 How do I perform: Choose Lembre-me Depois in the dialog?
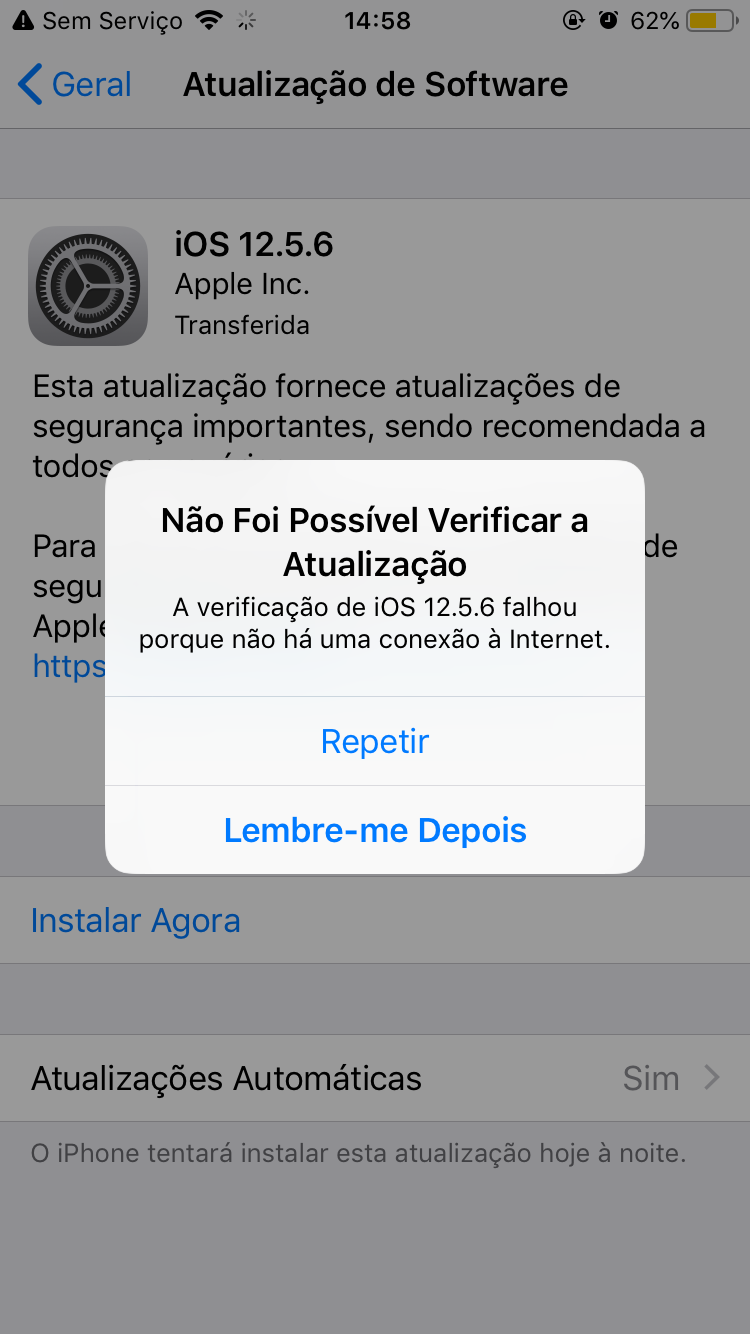pyautogui.click(x=375, y=830)
